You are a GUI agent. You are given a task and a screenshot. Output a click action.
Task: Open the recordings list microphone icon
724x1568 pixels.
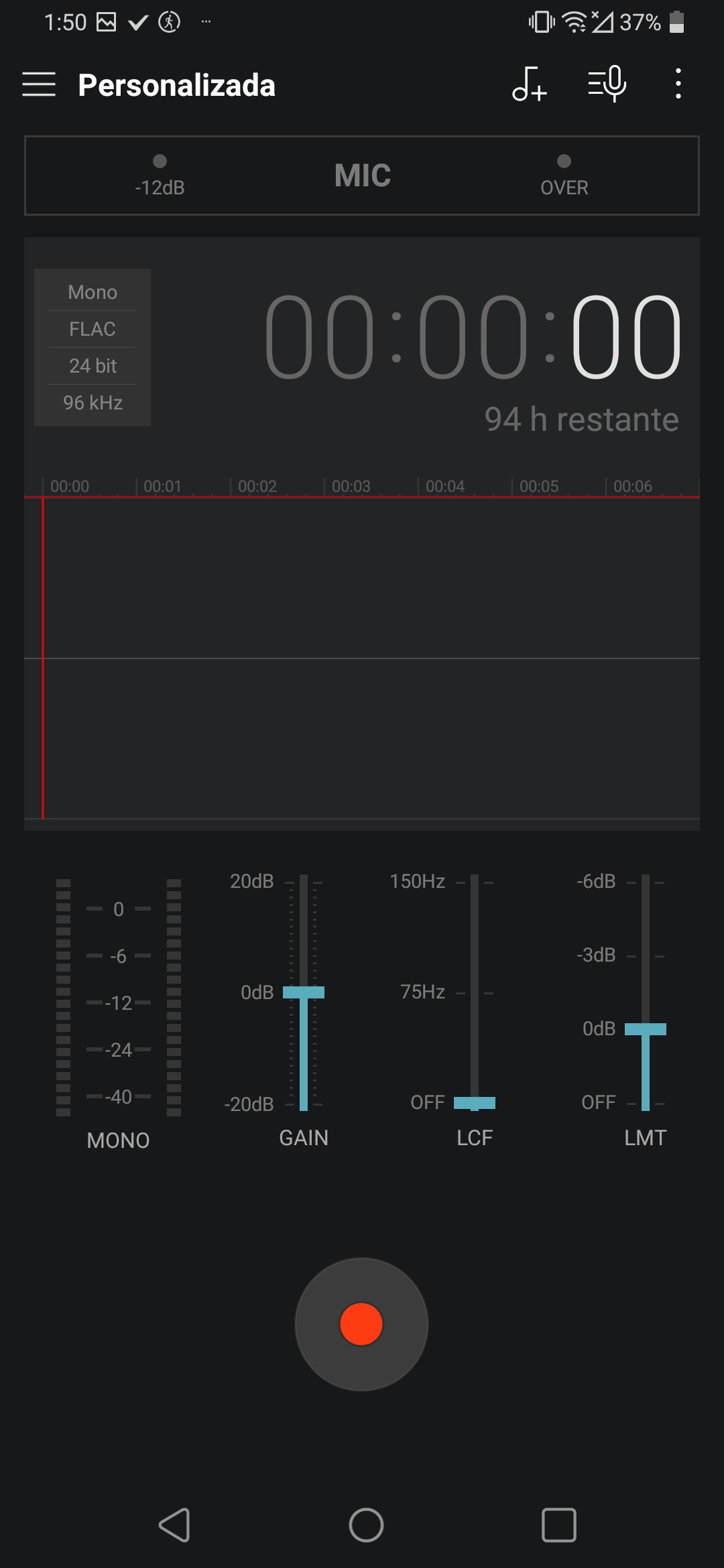pos(607,84)
